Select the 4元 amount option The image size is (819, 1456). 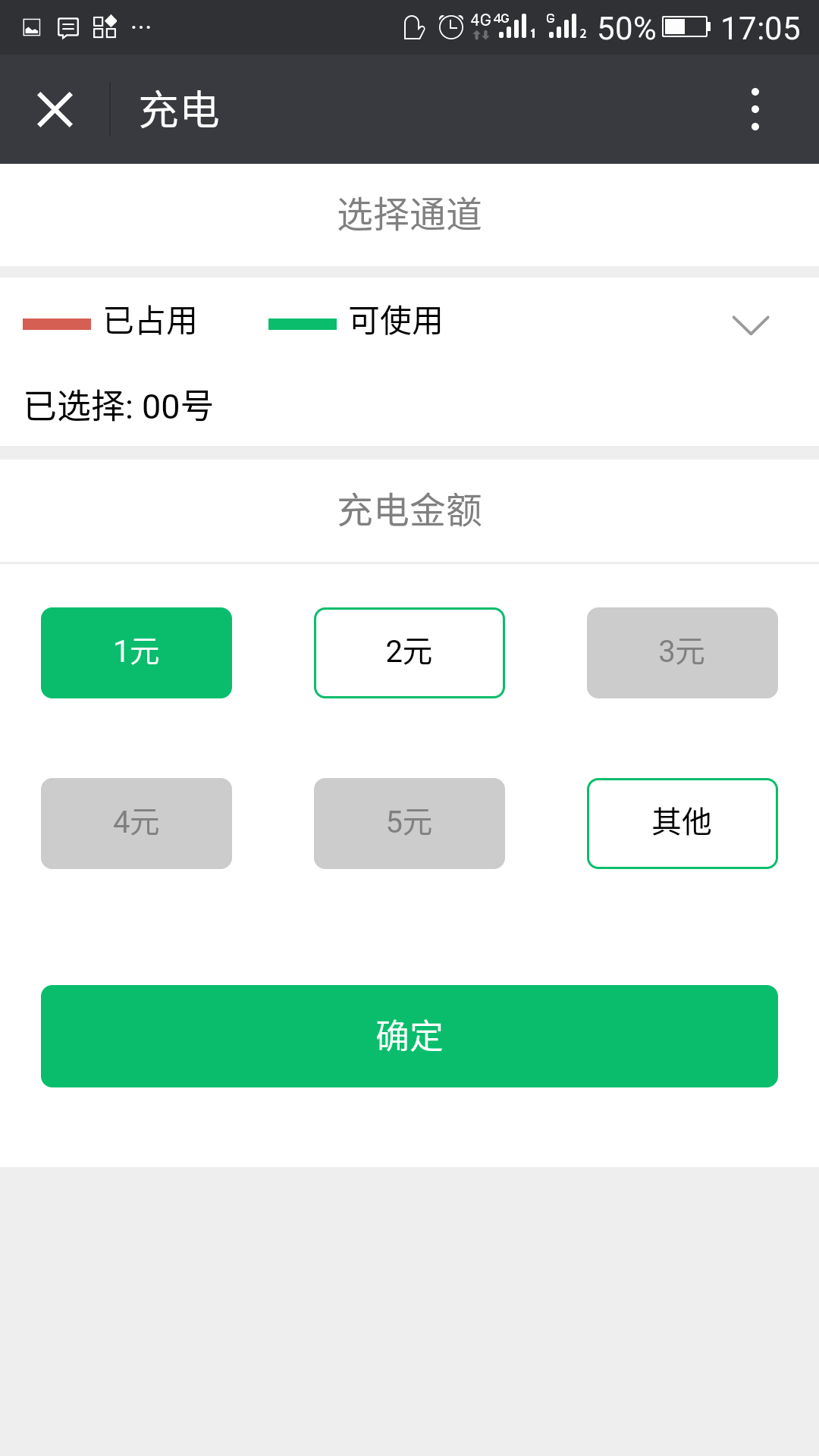coord(136,824)
